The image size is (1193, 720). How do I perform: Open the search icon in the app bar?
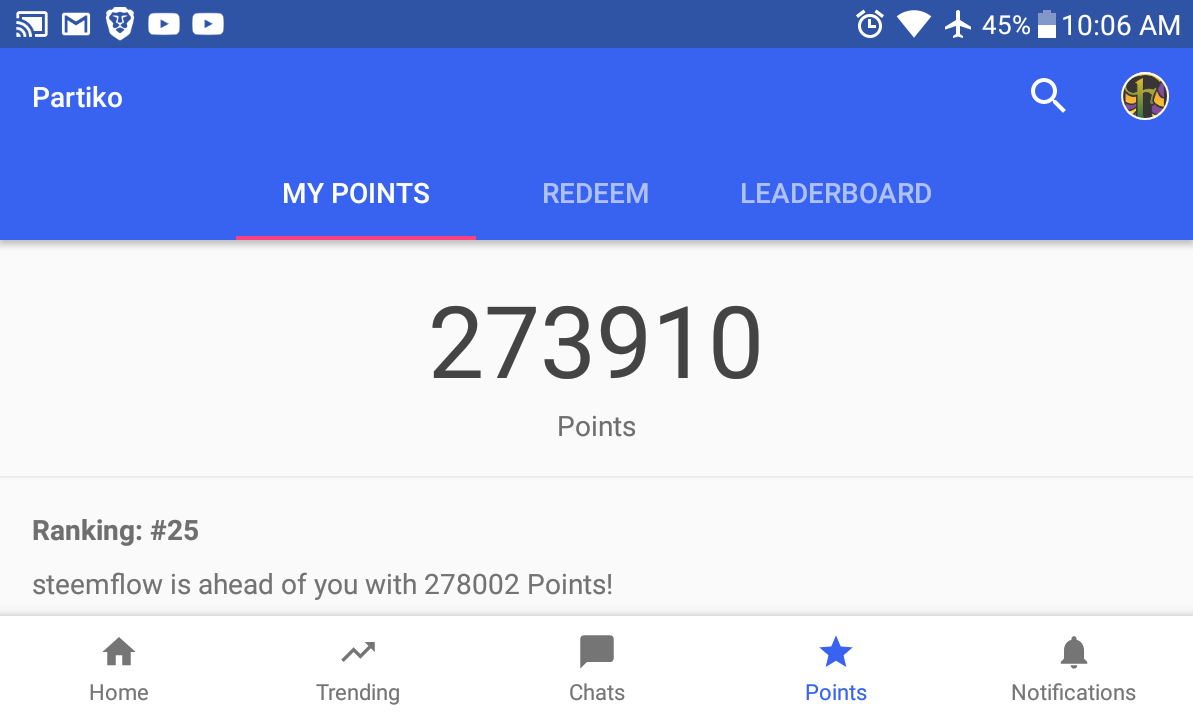click(1048, 97)
